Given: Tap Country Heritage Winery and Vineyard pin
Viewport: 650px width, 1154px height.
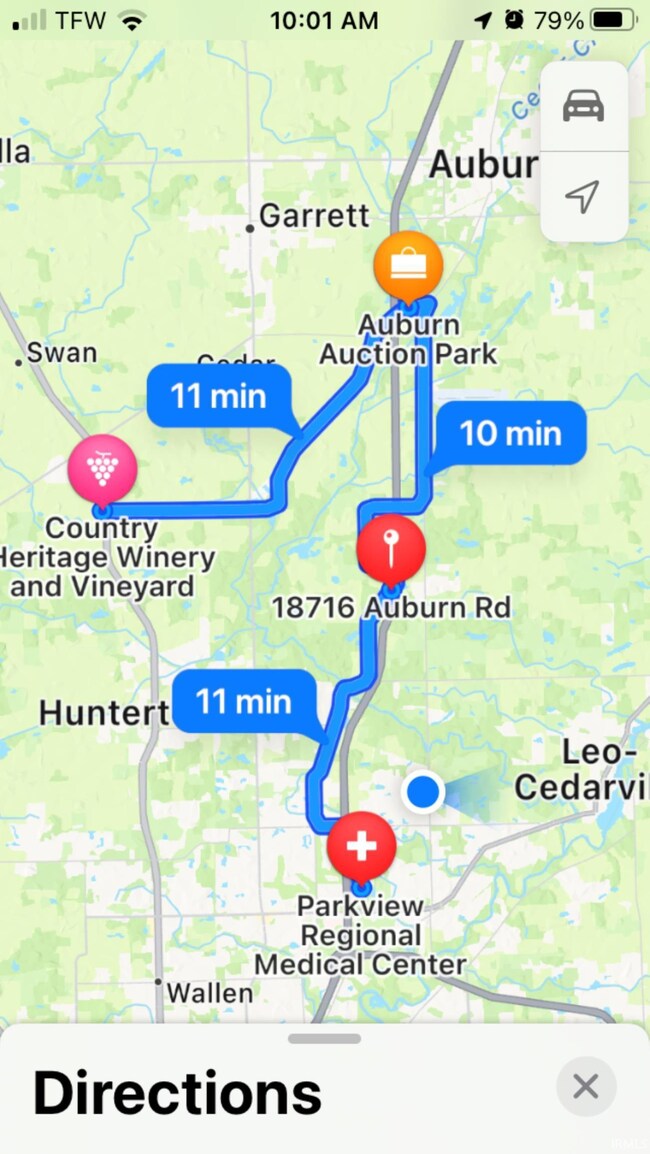Looking at the screenshot, I should (x=102, y=467).
